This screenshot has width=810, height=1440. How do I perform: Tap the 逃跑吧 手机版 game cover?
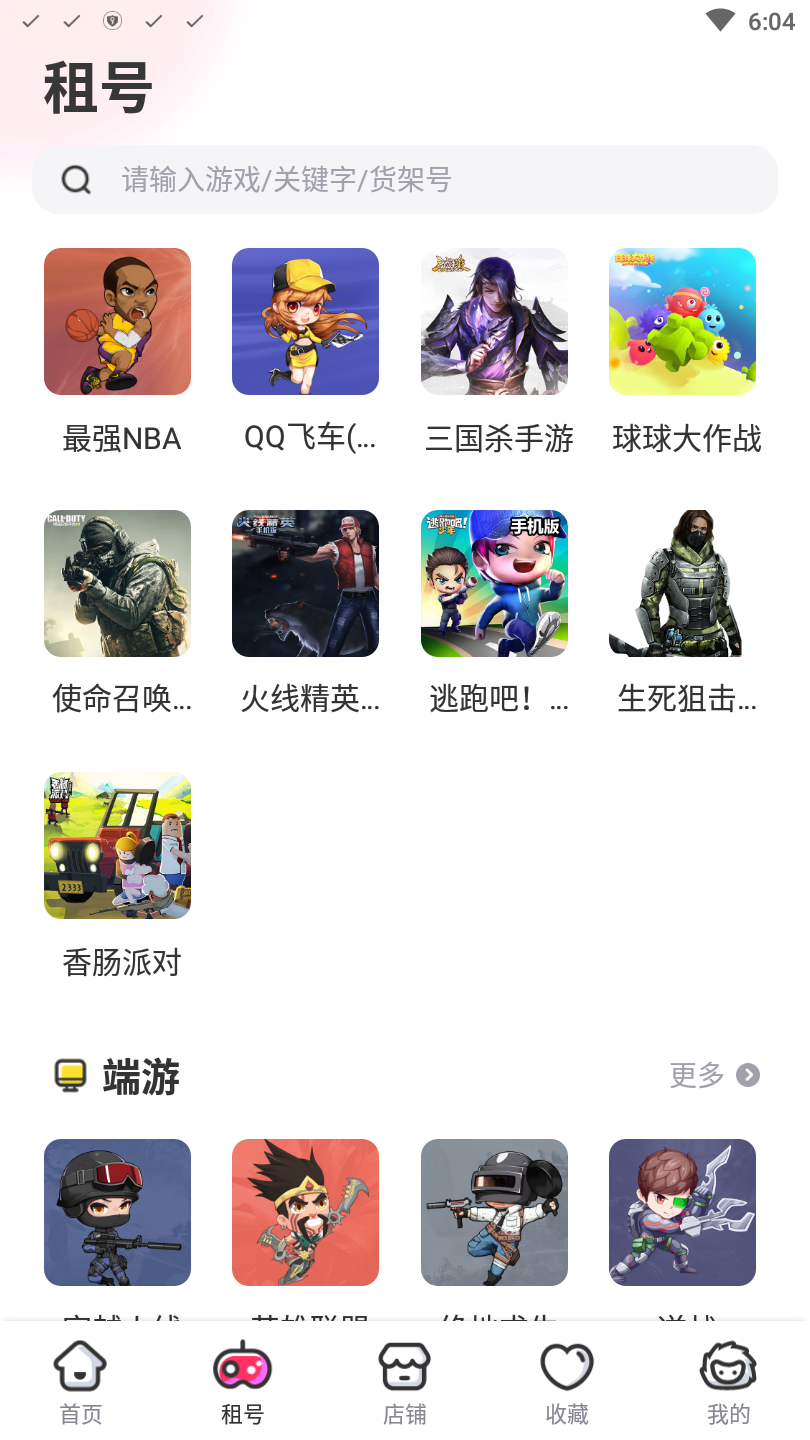494,583
